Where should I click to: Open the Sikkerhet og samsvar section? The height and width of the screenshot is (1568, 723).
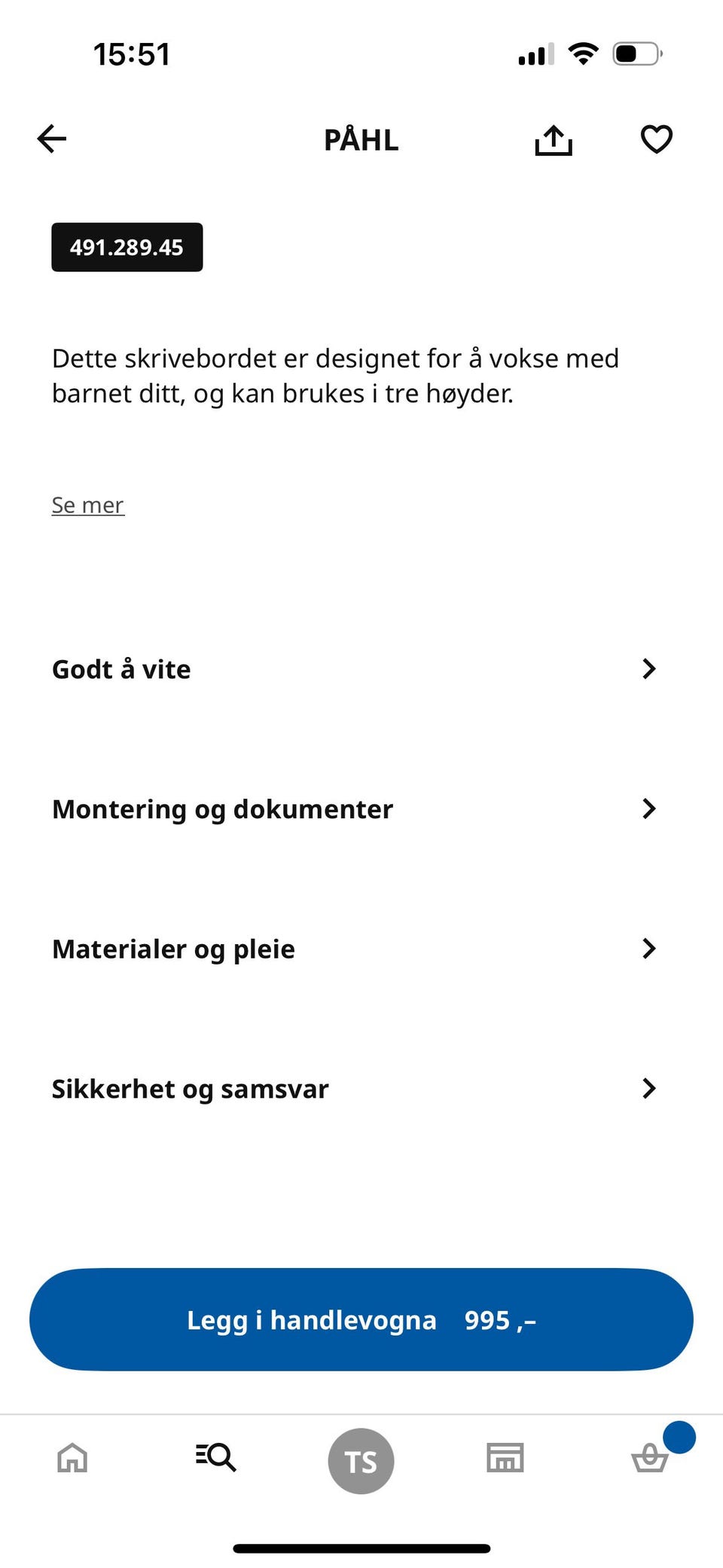tap(361, 1088)
